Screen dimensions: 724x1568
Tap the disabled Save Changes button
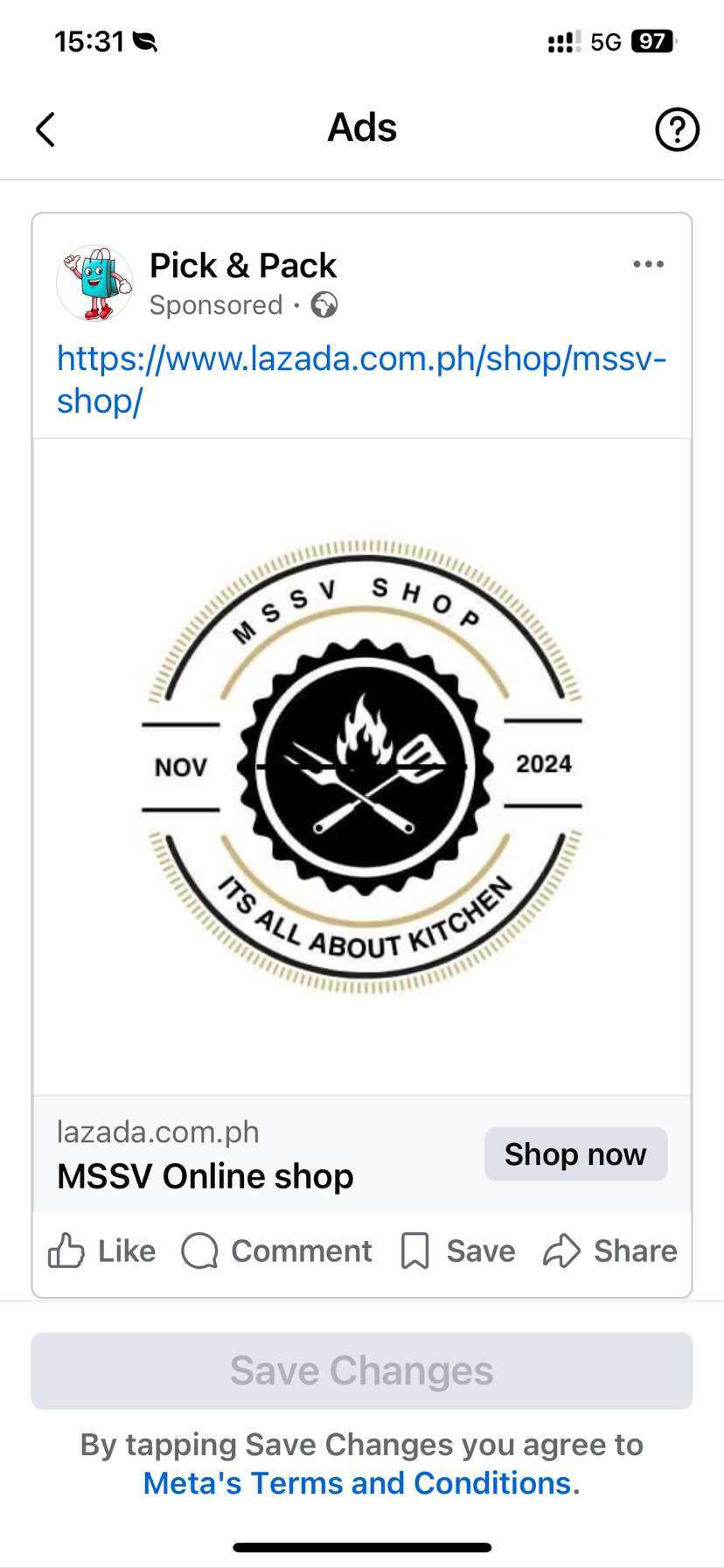pyautogui.click(x=361, y=1370)
